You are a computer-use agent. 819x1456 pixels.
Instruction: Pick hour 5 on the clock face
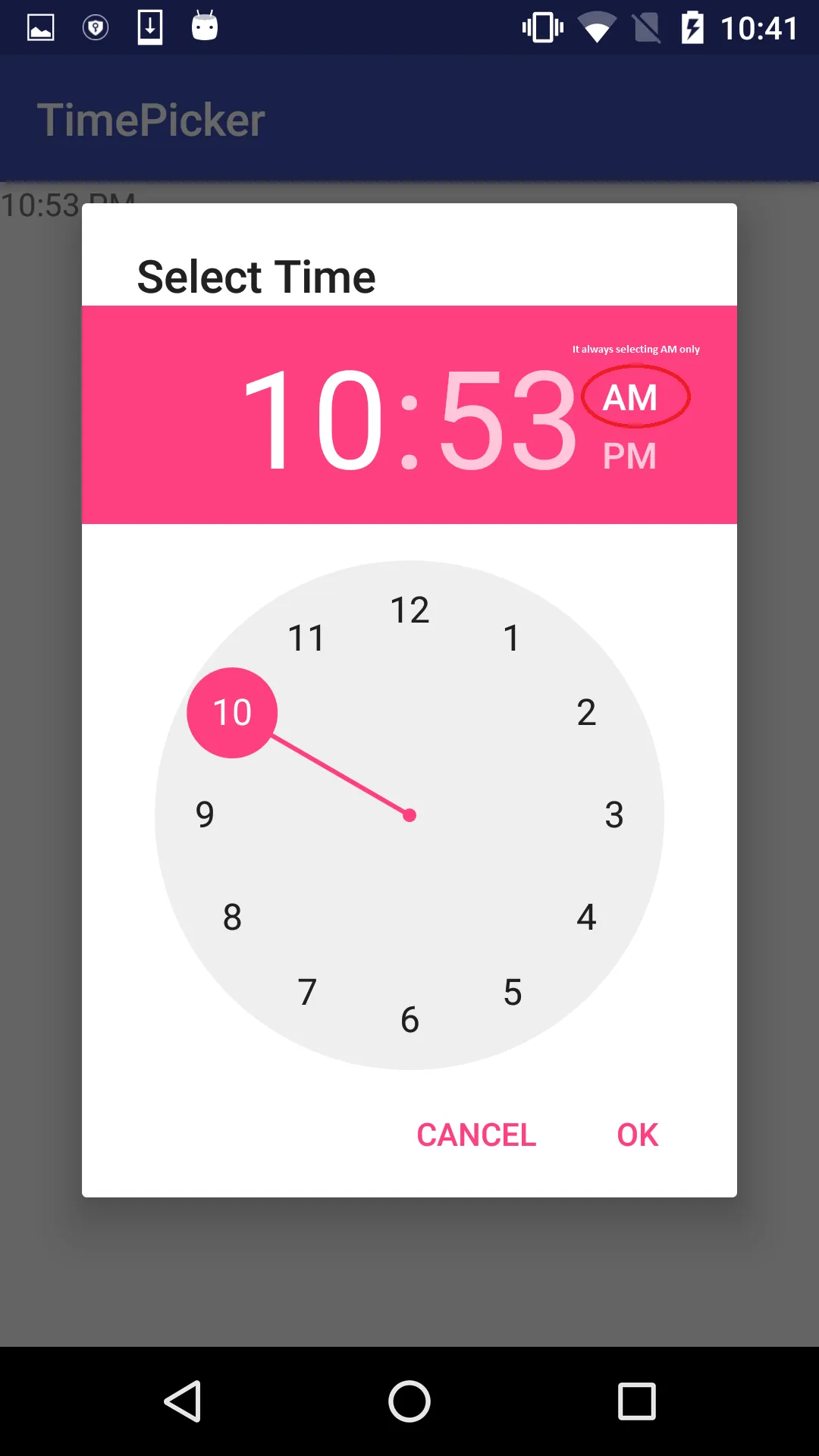coord(513,993)
